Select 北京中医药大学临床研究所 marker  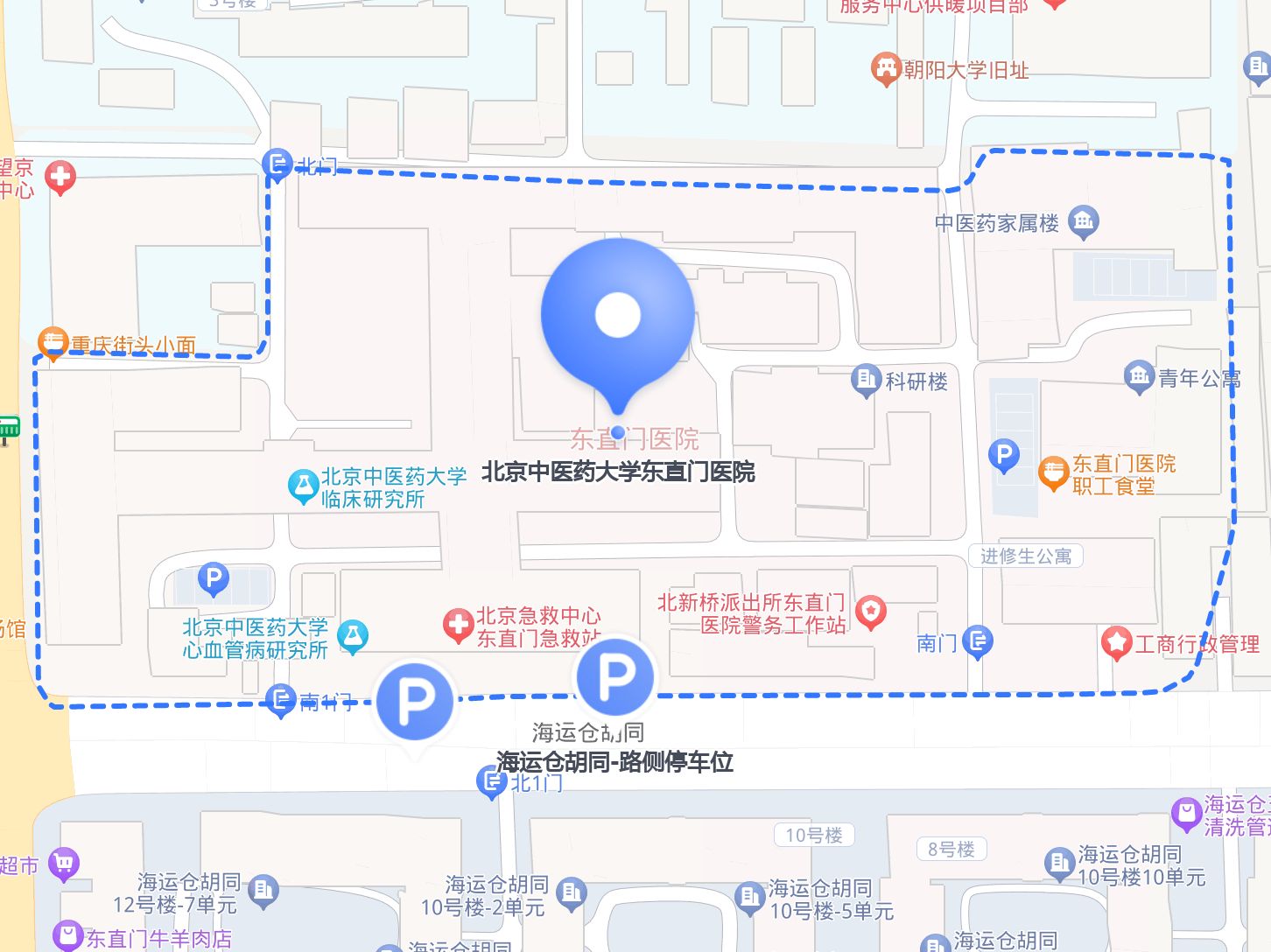(x=303, y=486)
